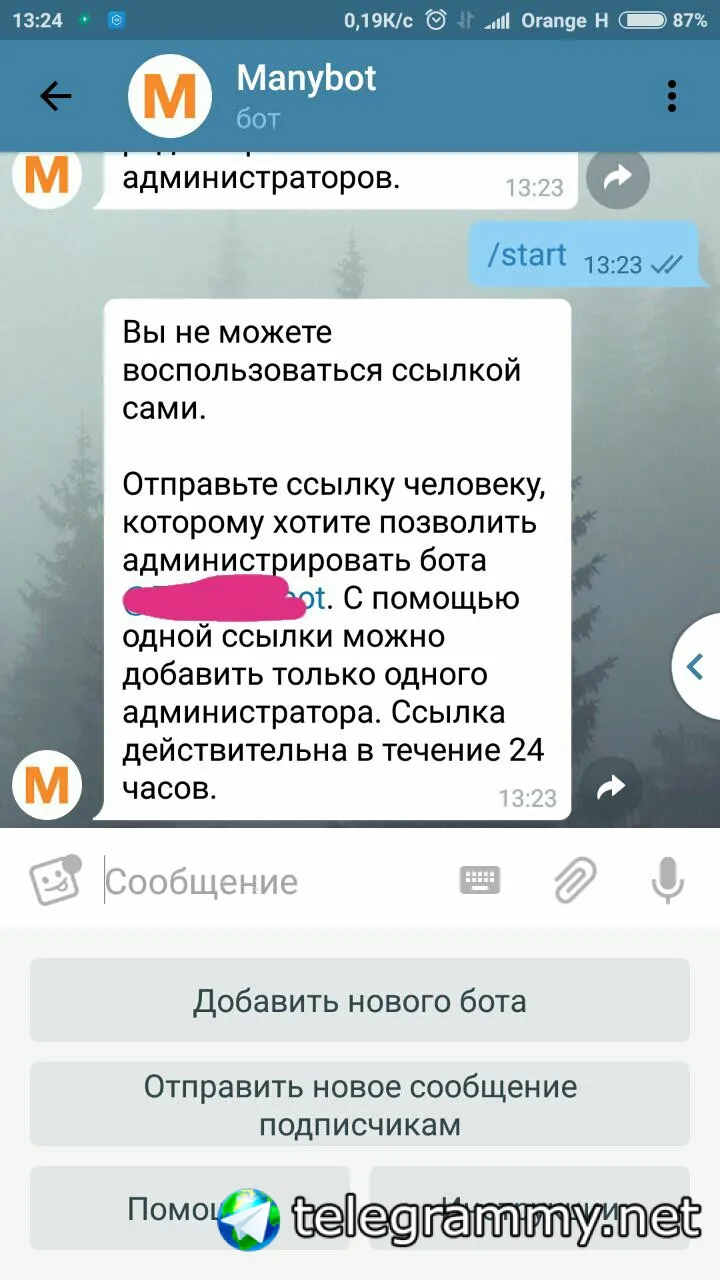
Task: Forward the 24 часов message
Action: 610,788
